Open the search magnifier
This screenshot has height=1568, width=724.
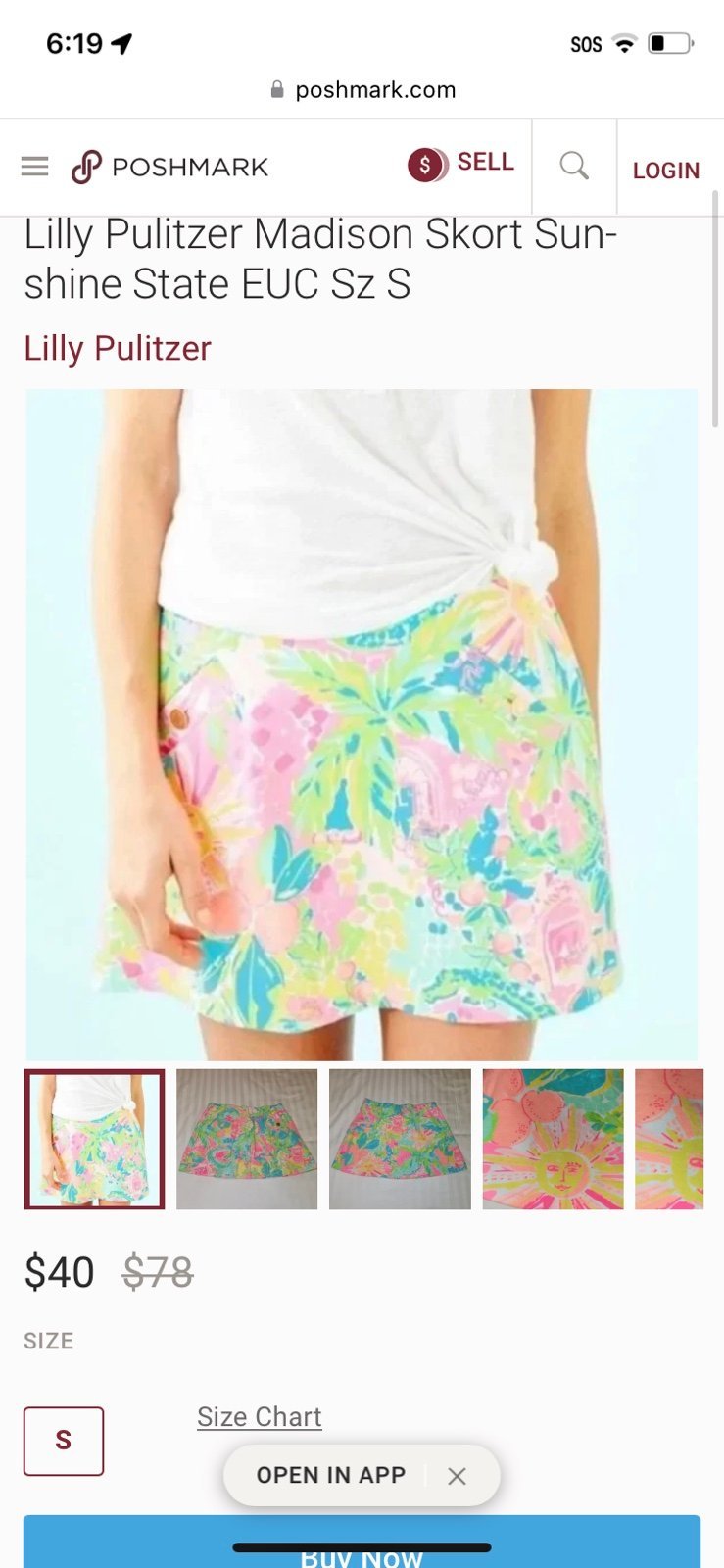tap(574, 166)
